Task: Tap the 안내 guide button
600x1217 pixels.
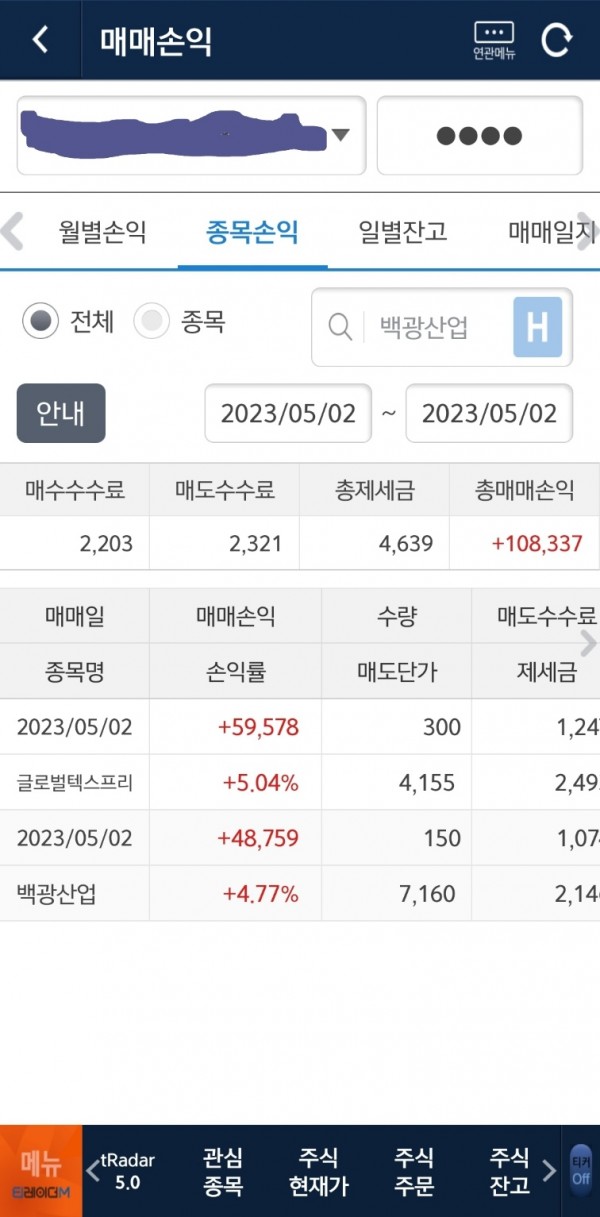Action: pos(61,413)
